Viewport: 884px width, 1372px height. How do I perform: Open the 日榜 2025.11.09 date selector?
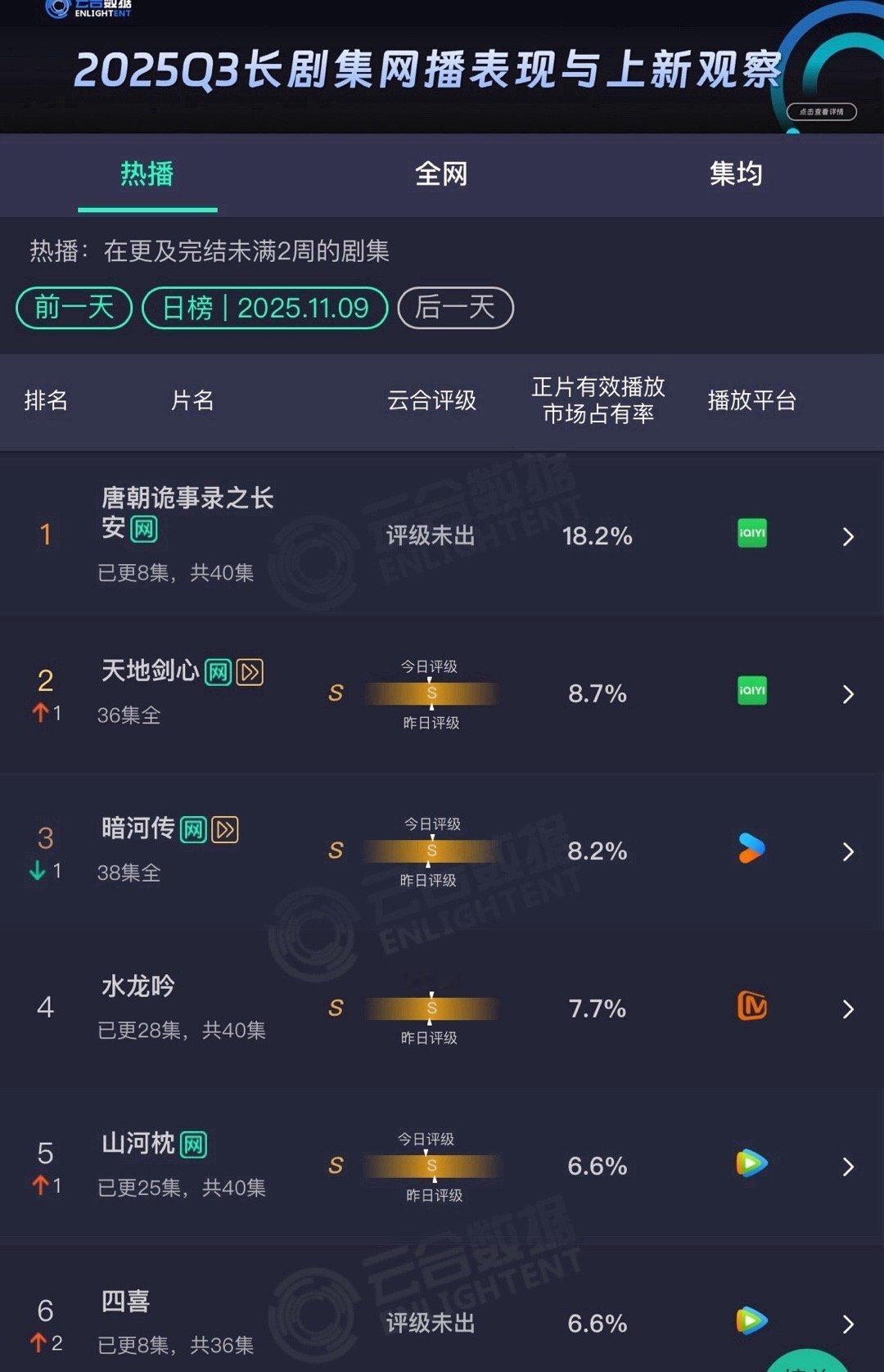coord(264,308)
